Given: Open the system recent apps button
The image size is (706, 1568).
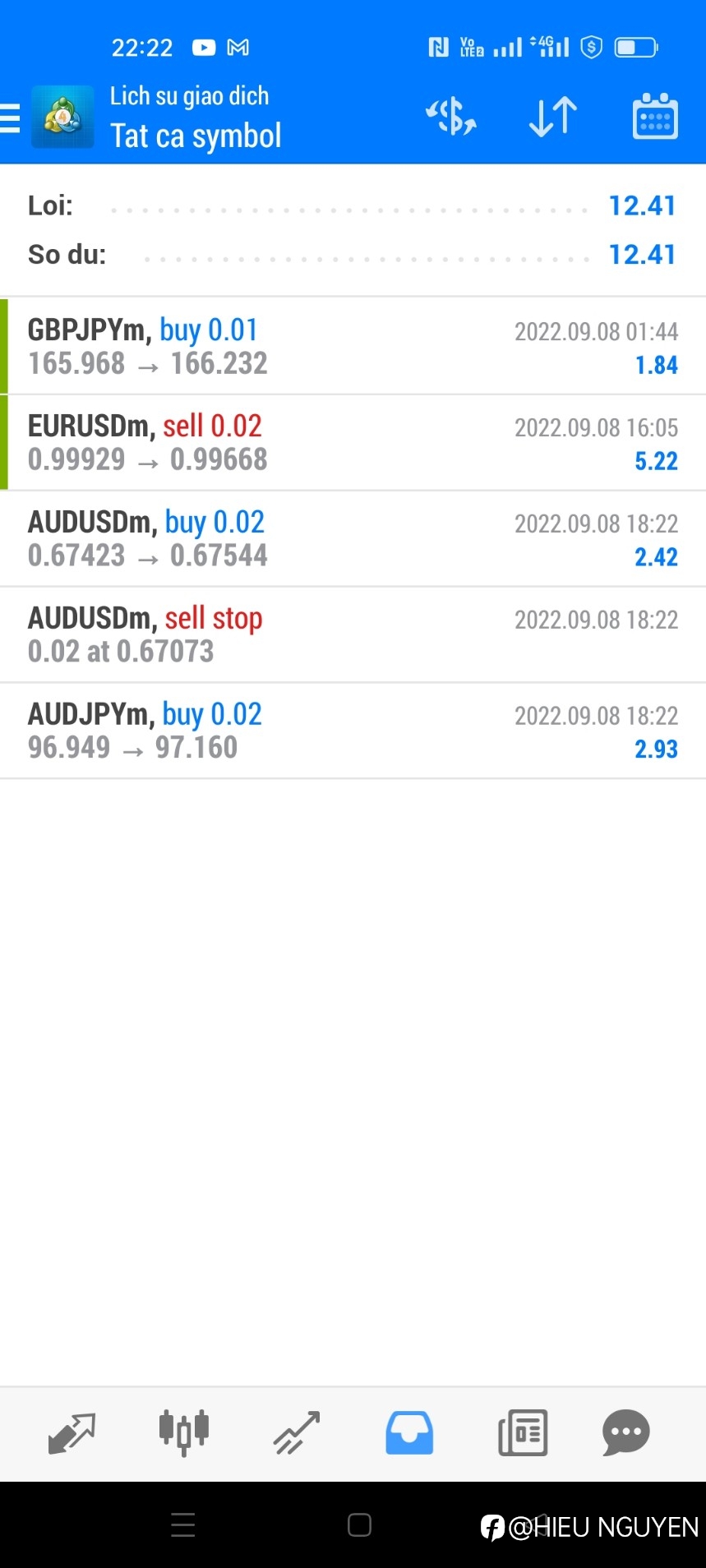Looking at the screenshot, I should tap(182, 1525).
